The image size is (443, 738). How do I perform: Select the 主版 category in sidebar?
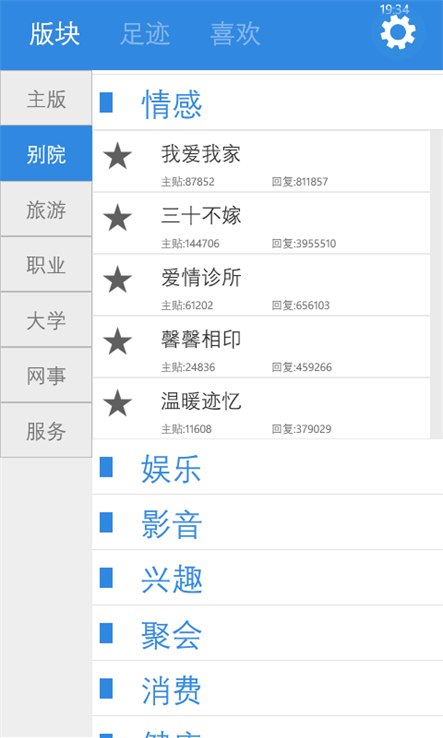click(46, 98)
